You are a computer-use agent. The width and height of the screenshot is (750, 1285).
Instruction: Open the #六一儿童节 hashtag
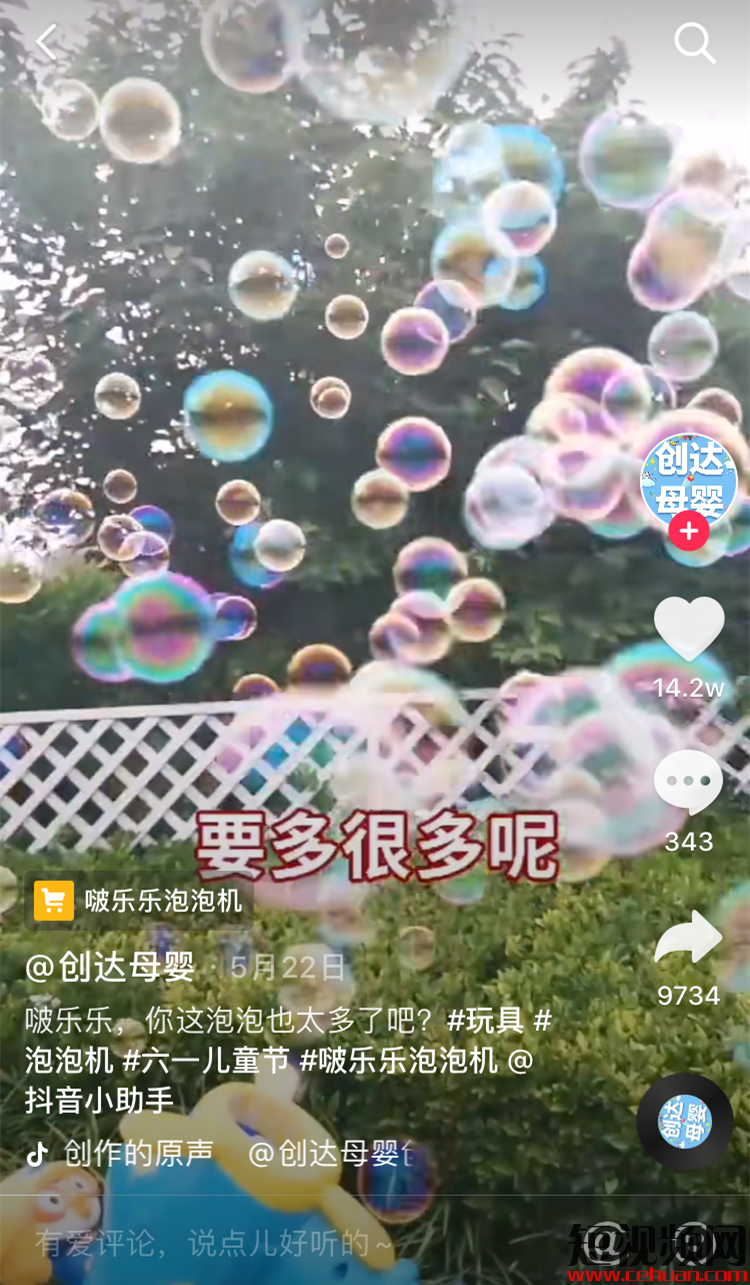click(x=205, y=1060)
